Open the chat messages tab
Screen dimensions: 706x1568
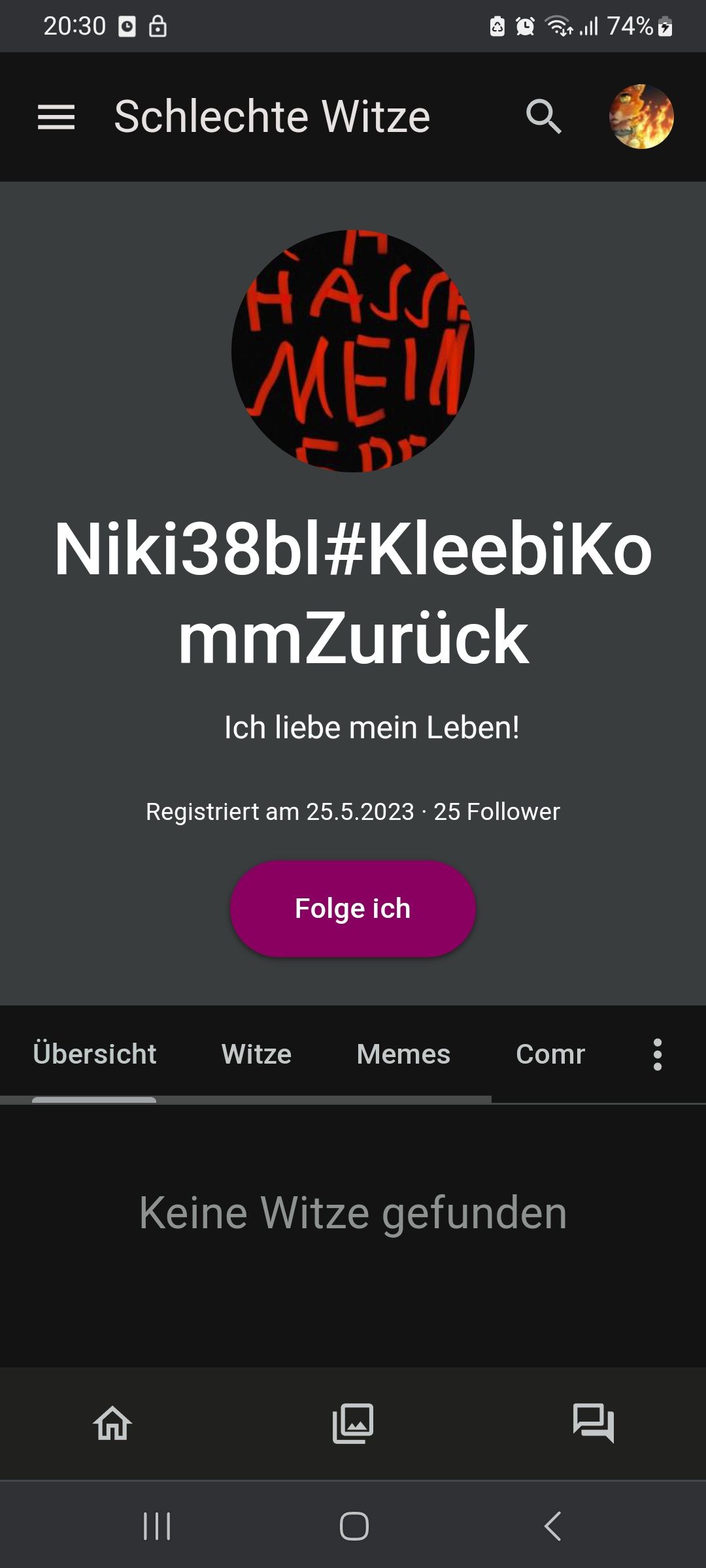click(593, 1424)
